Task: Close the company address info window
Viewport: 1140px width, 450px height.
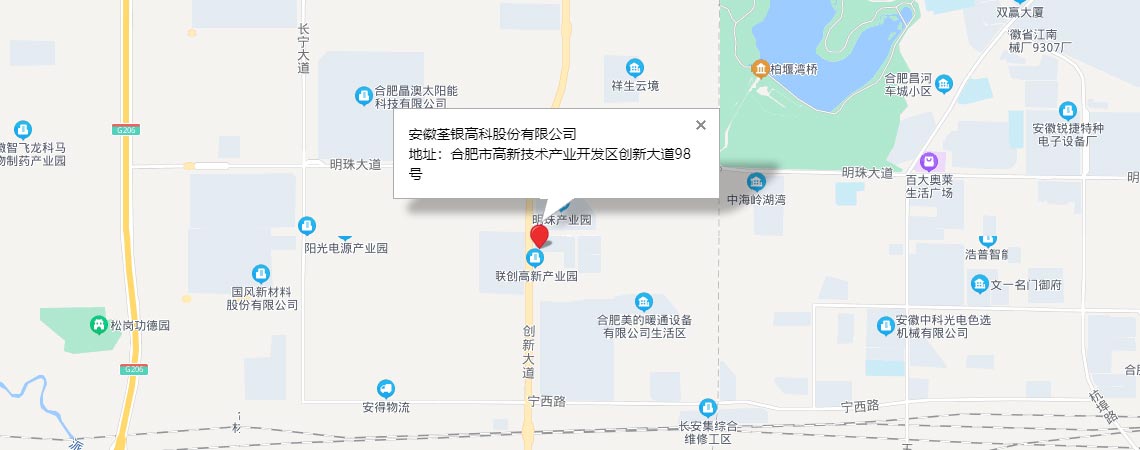Action: pos(700,125)
